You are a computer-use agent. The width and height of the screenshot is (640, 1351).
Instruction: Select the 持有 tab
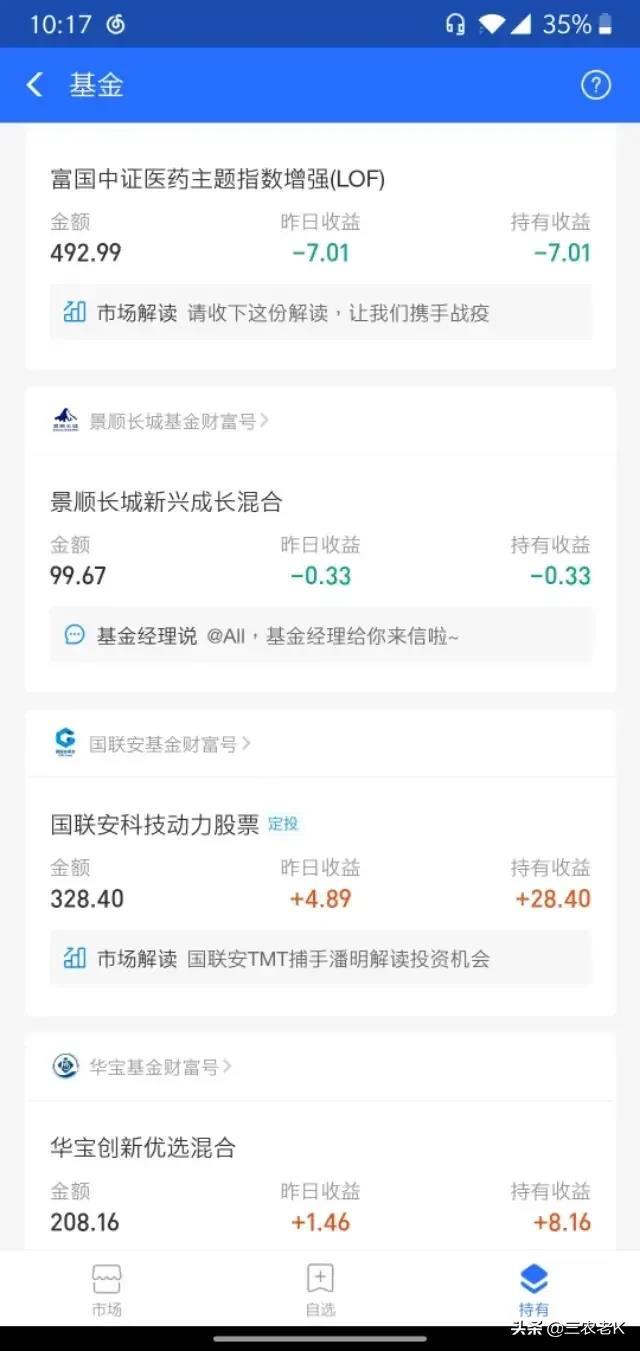pyautogui.click(x=534, y=1290)
